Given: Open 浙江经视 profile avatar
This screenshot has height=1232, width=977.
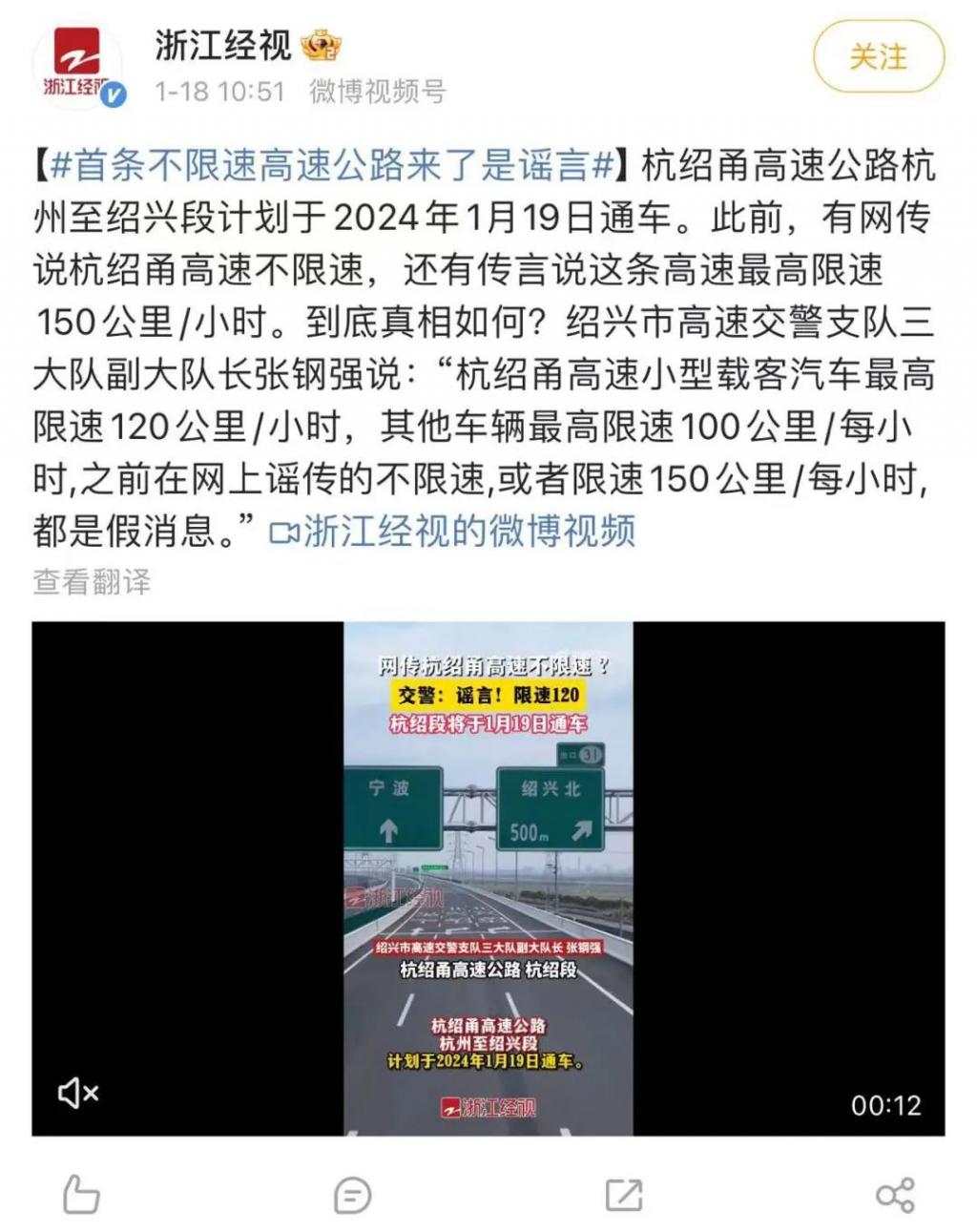Looking at the screenshot, I should click(76, 65).
